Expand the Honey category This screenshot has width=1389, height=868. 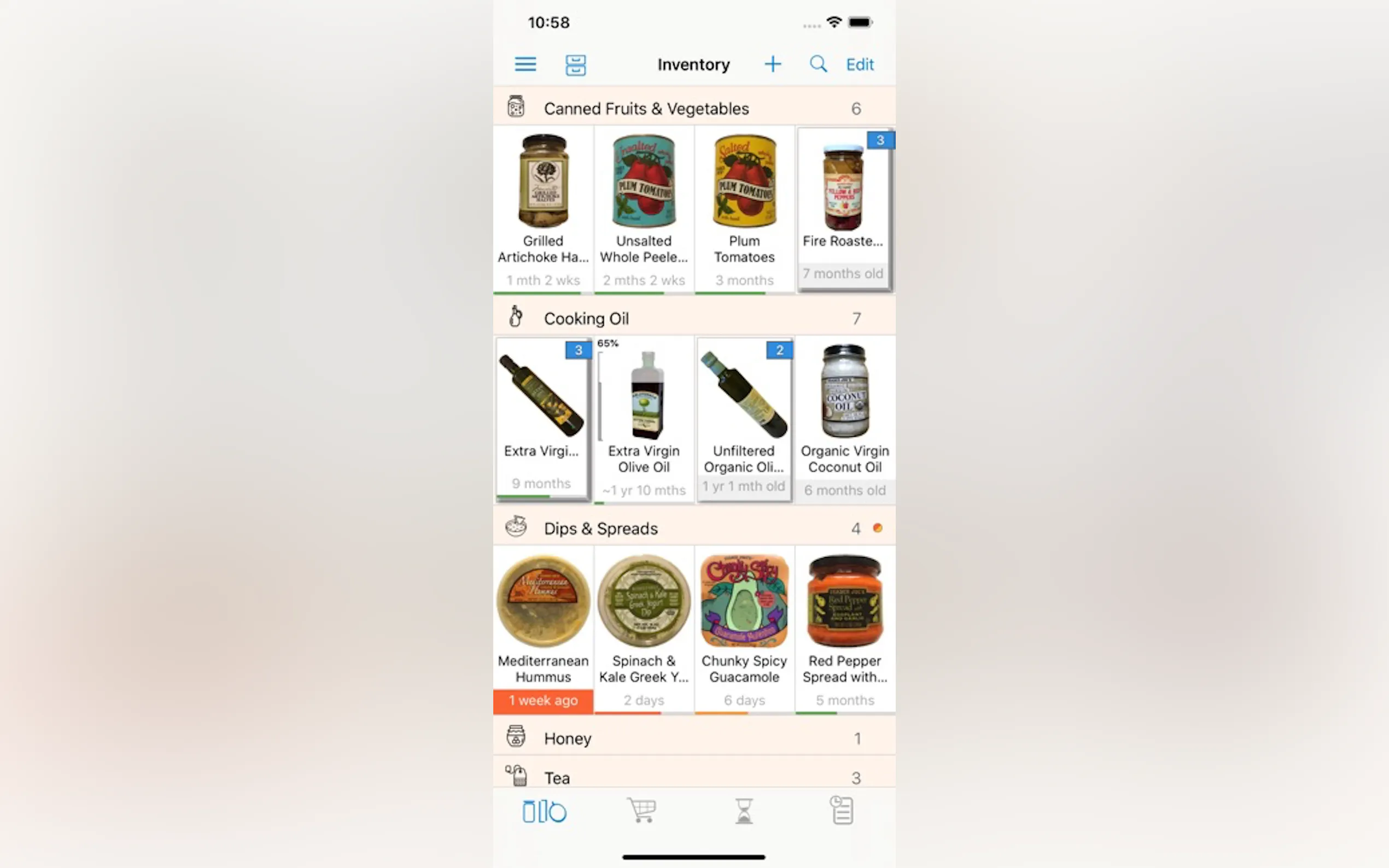click(x=693, y=738)
